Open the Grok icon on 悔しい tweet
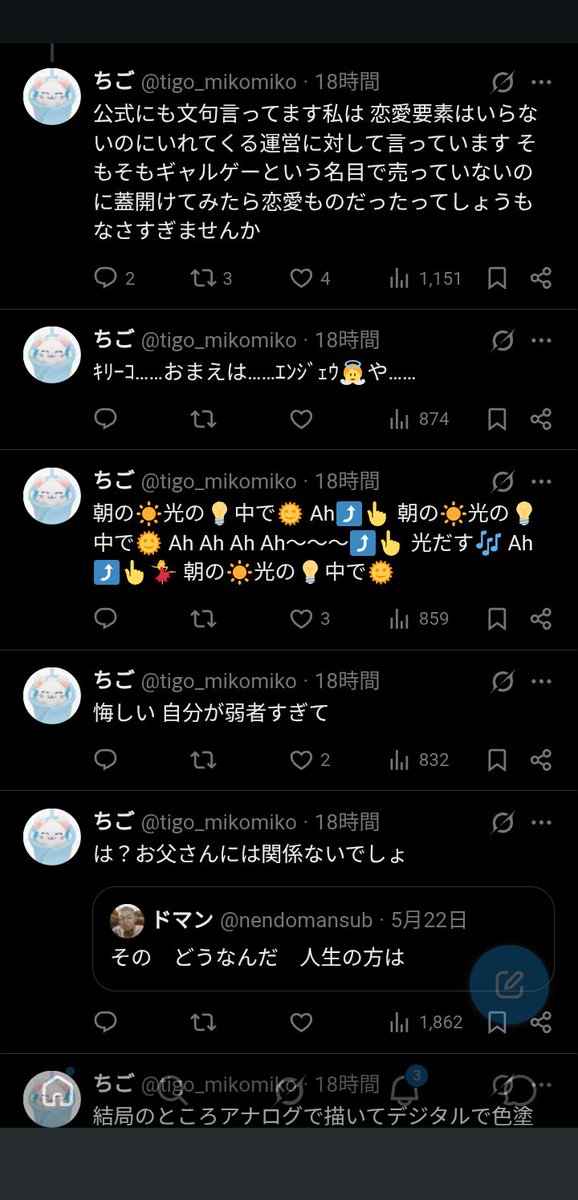This screenshot has height=1200, width=578. coord(502,682)
